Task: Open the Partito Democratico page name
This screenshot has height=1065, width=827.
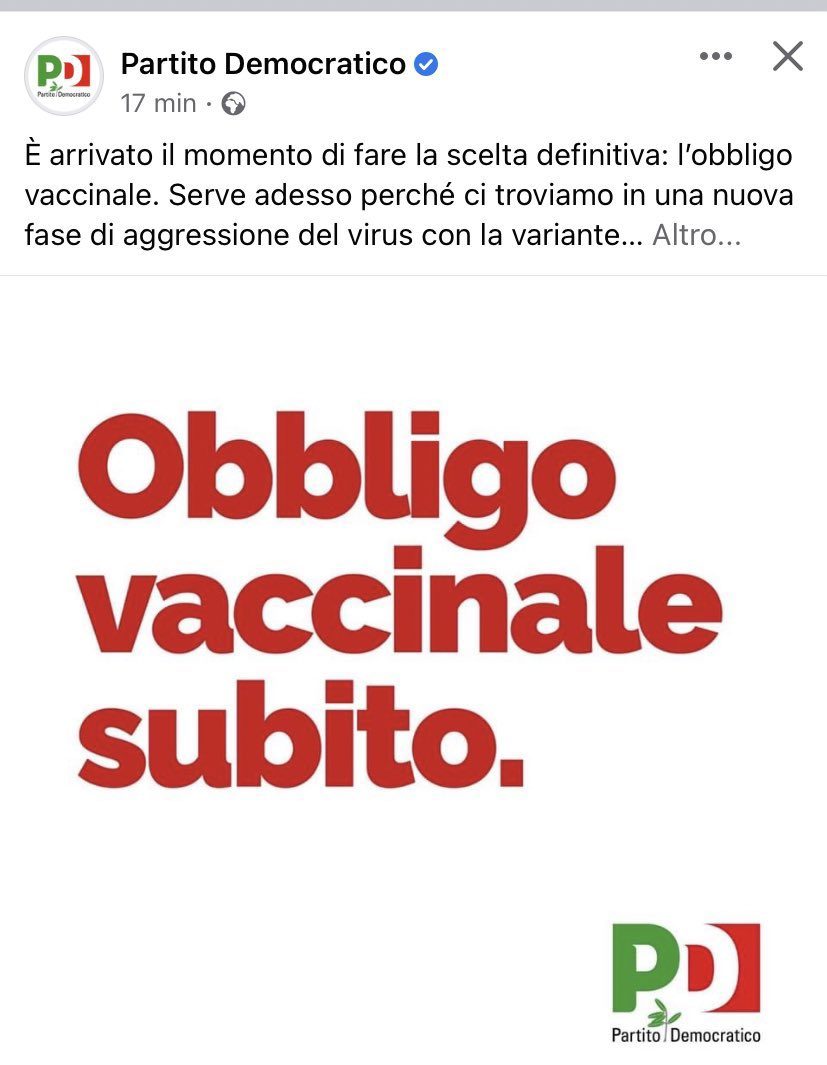Action: coord(263,65)
